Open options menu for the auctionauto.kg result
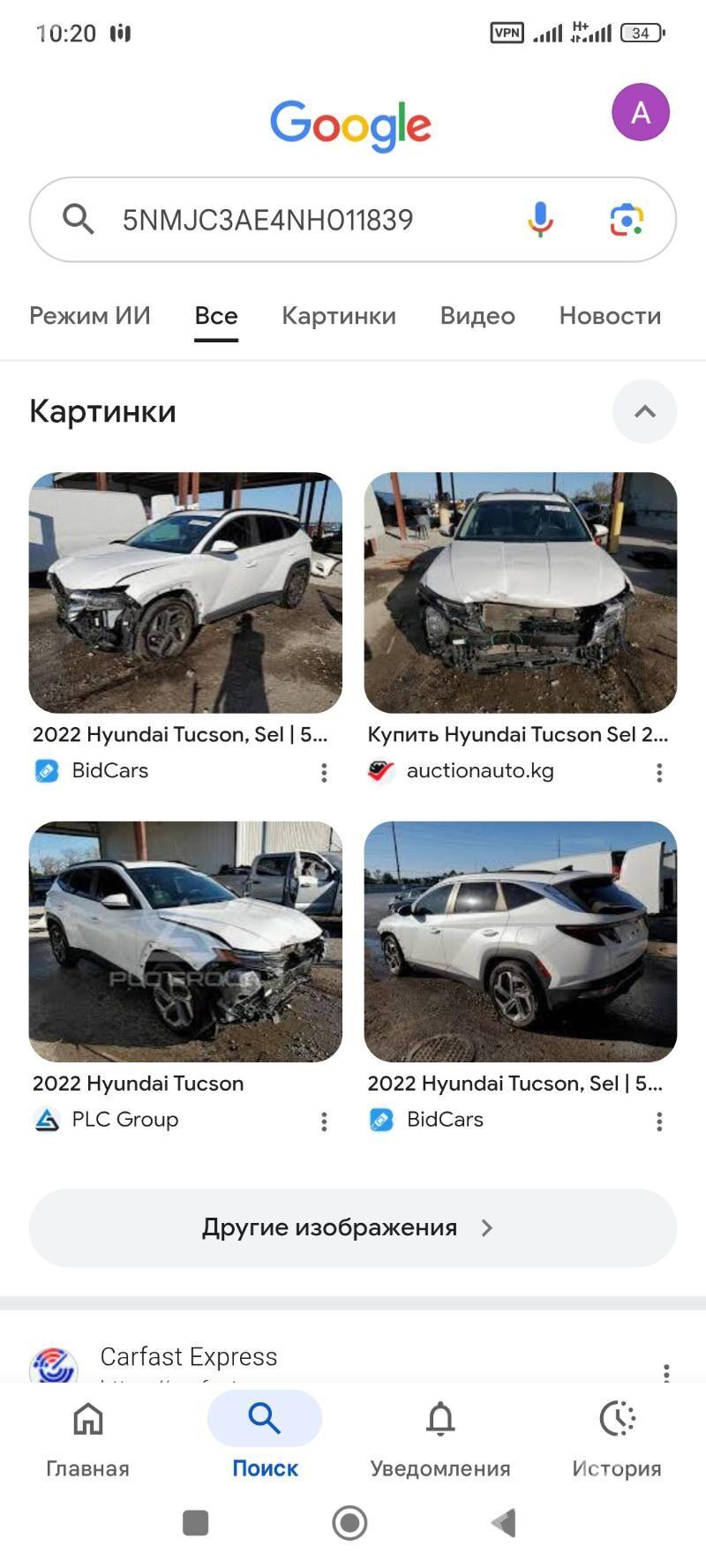This screenshot has width=706, height=1568. tap(659, 772)
